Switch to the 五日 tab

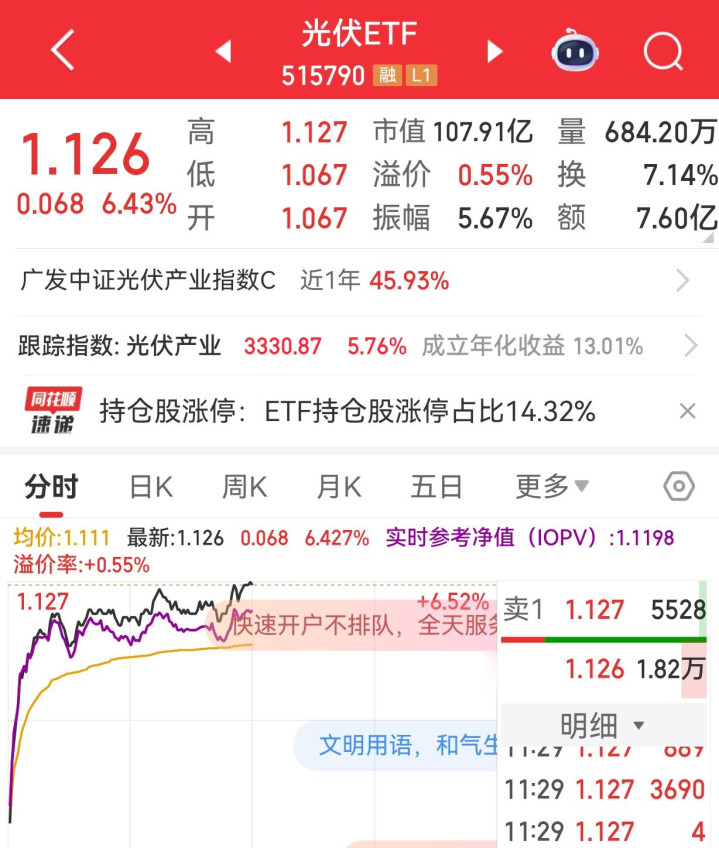[436, 487]
